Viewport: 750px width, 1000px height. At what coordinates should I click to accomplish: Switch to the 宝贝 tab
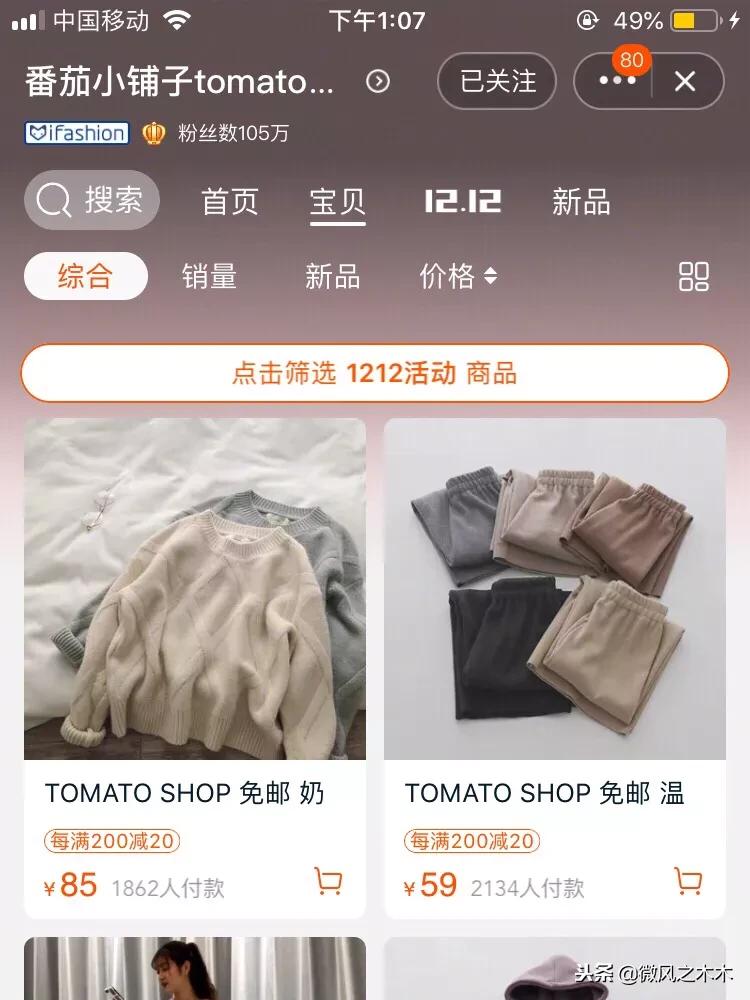[339, 202]
